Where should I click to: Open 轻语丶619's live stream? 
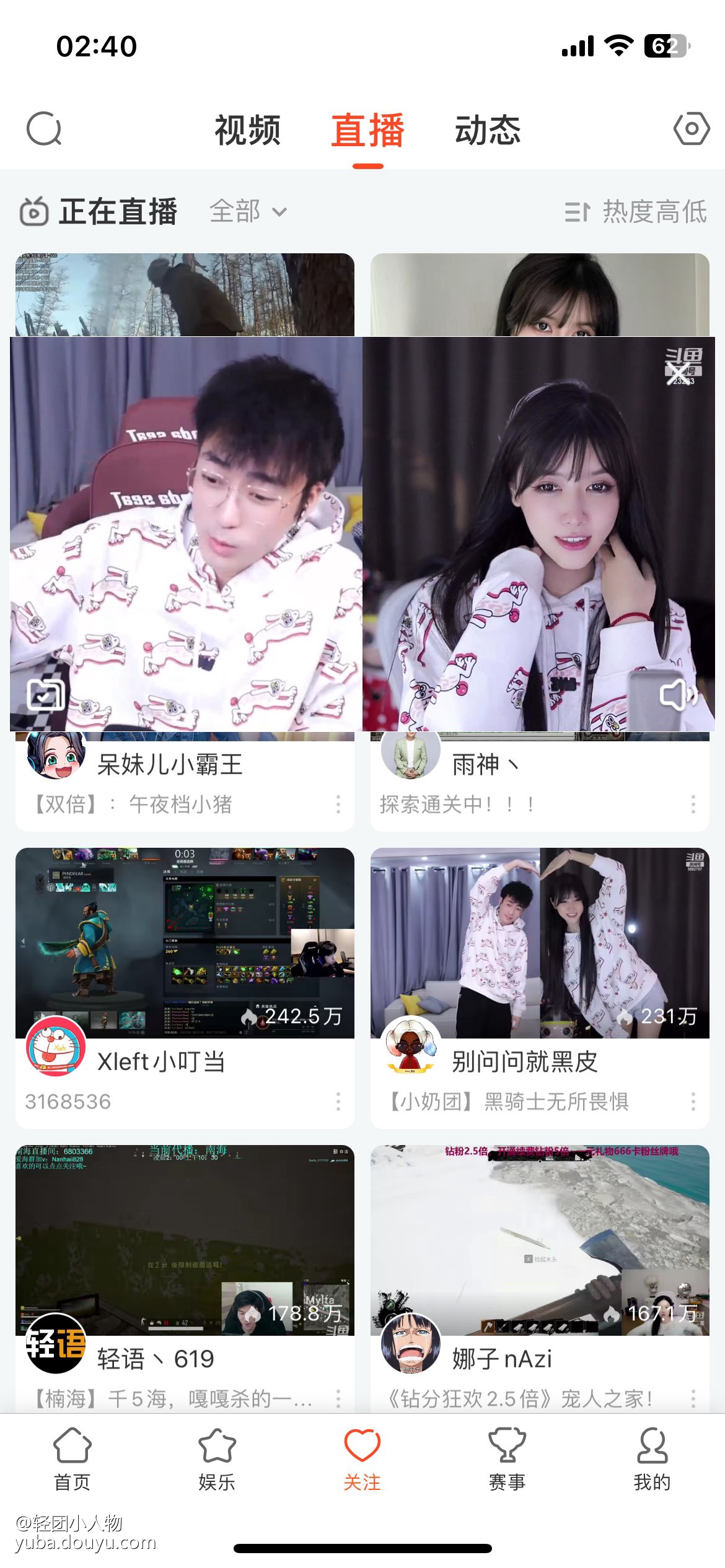(x=185, y=1240)
